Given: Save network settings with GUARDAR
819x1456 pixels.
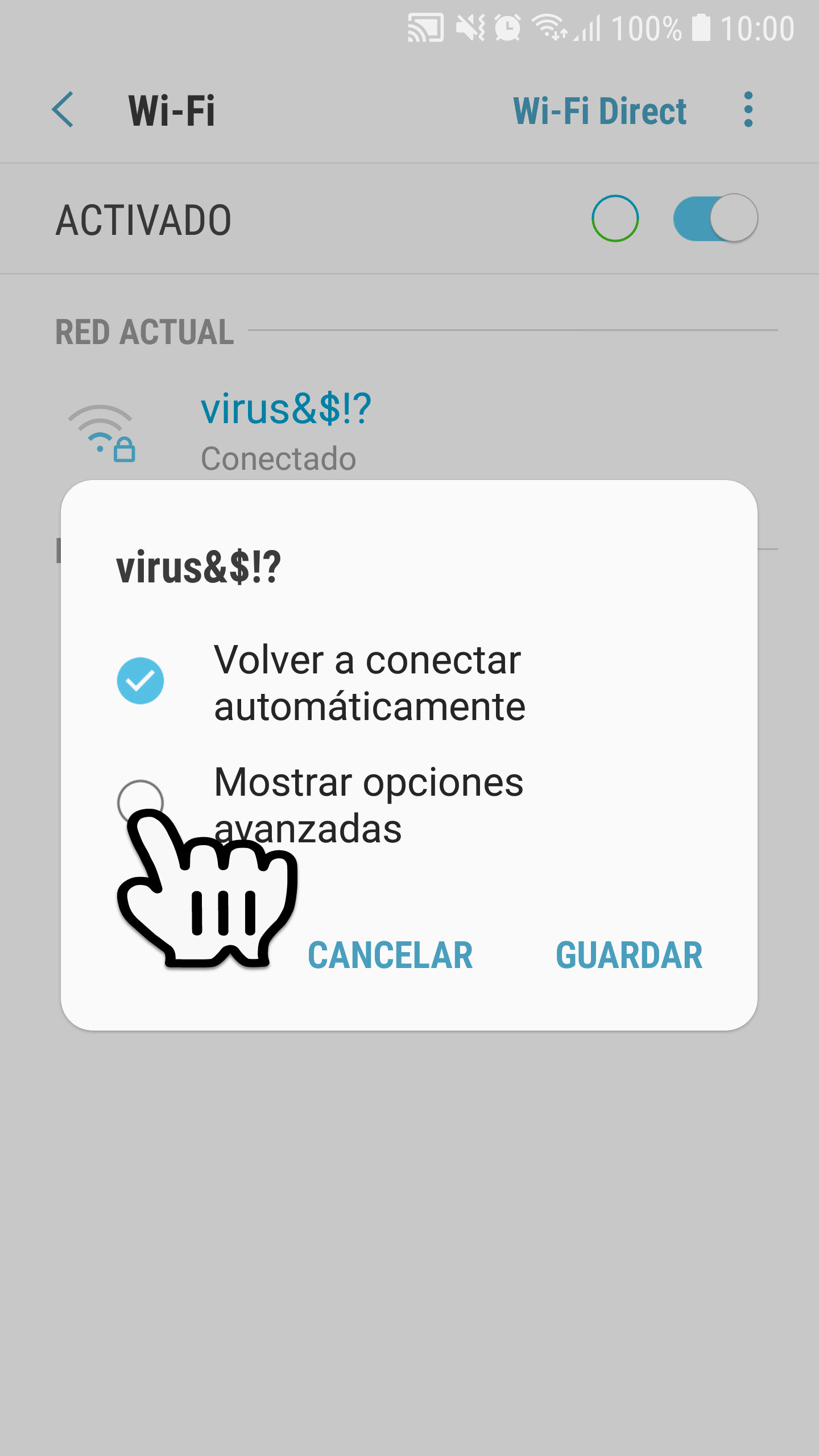Looking at the screenshot, I should (628, 955).
